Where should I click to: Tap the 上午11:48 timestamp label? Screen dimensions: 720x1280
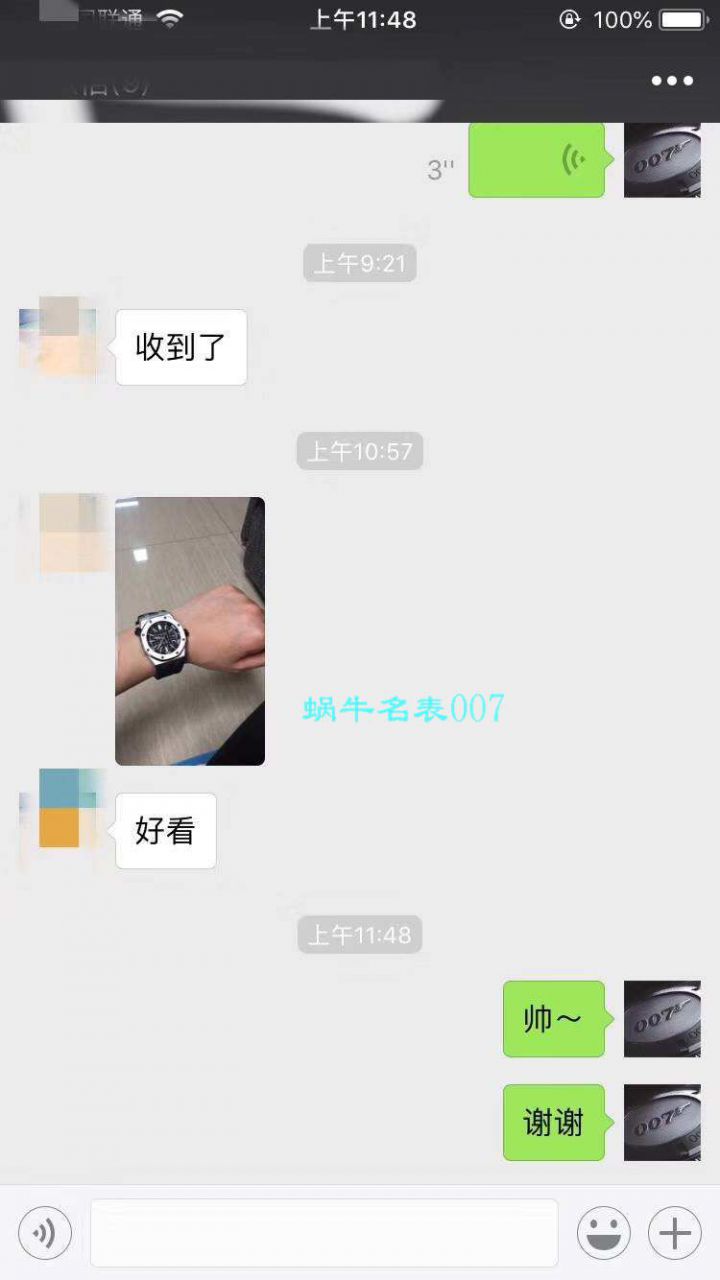point(359,934)
